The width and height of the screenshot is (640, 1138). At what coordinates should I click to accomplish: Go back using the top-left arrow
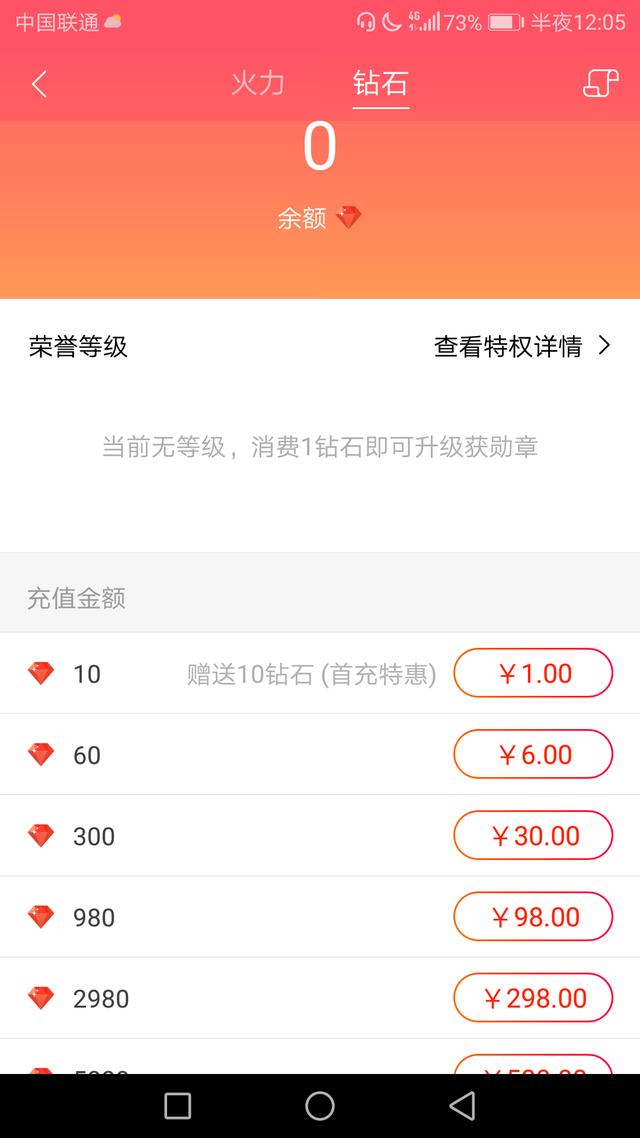(x=40, y=84)
